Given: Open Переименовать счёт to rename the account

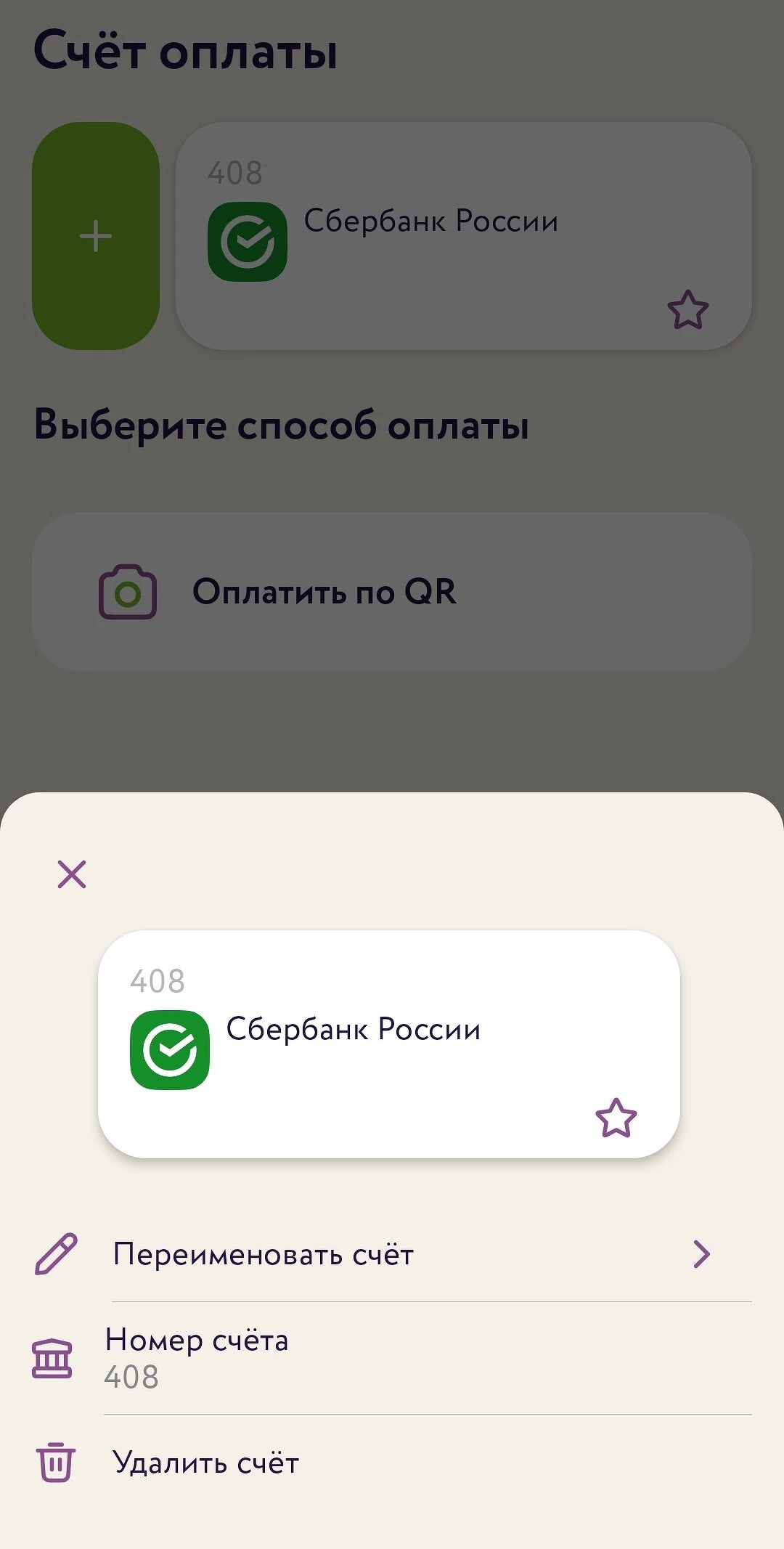Looking at the screenshot, I should tap(392, 1254).
